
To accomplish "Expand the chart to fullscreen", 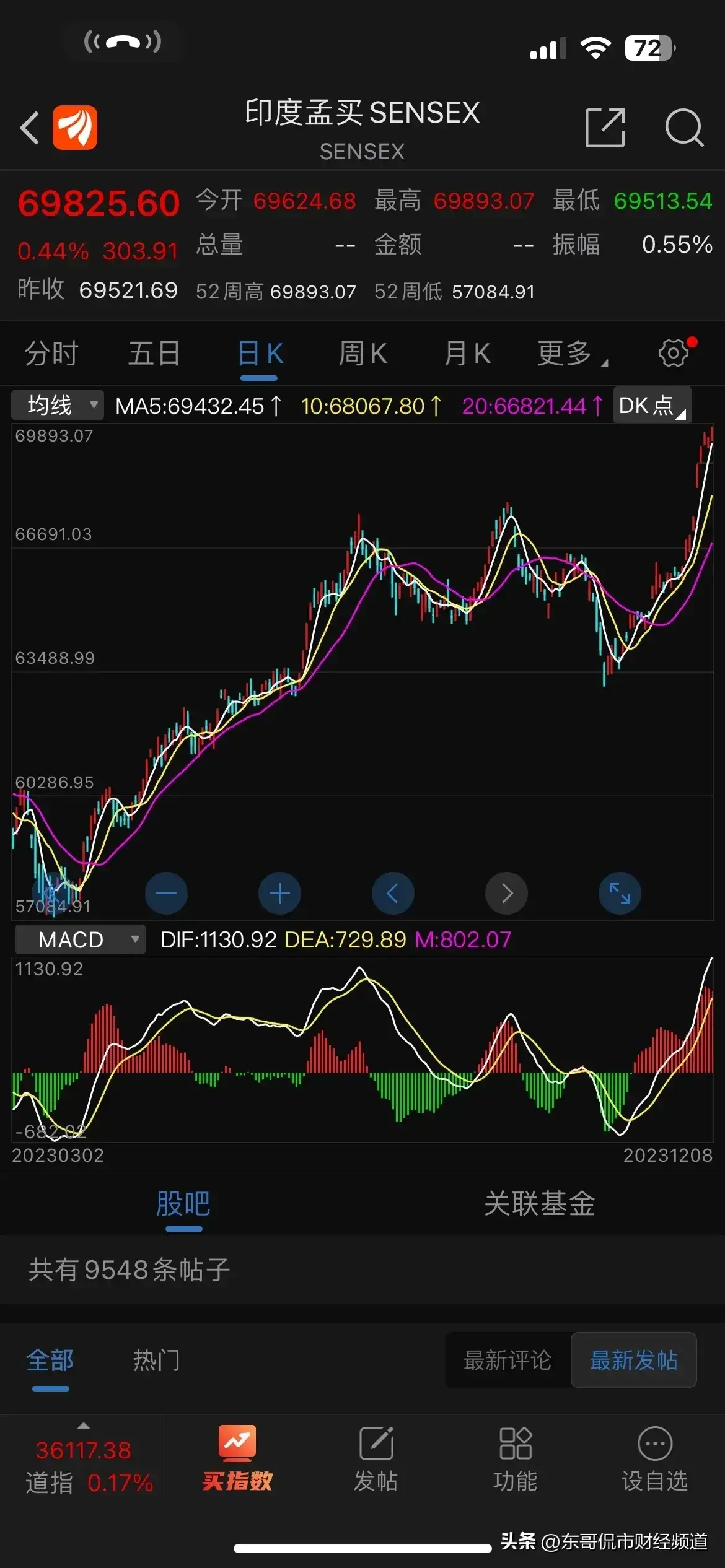I will coord(620,893).
